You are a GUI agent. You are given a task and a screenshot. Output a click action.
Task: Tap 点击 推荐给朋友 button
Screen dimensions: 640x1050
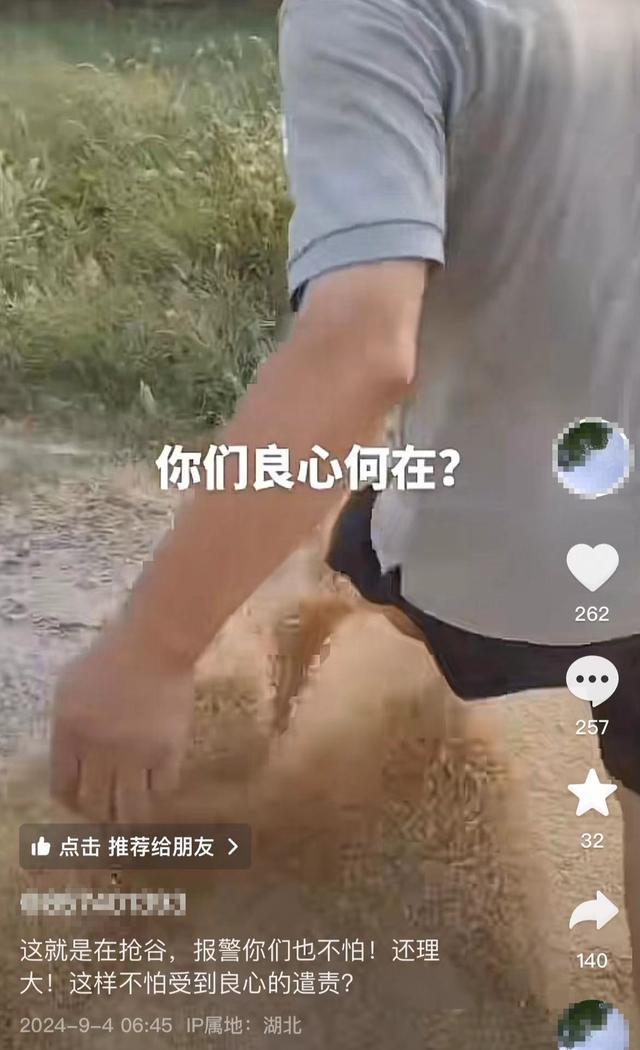point(135,847)
